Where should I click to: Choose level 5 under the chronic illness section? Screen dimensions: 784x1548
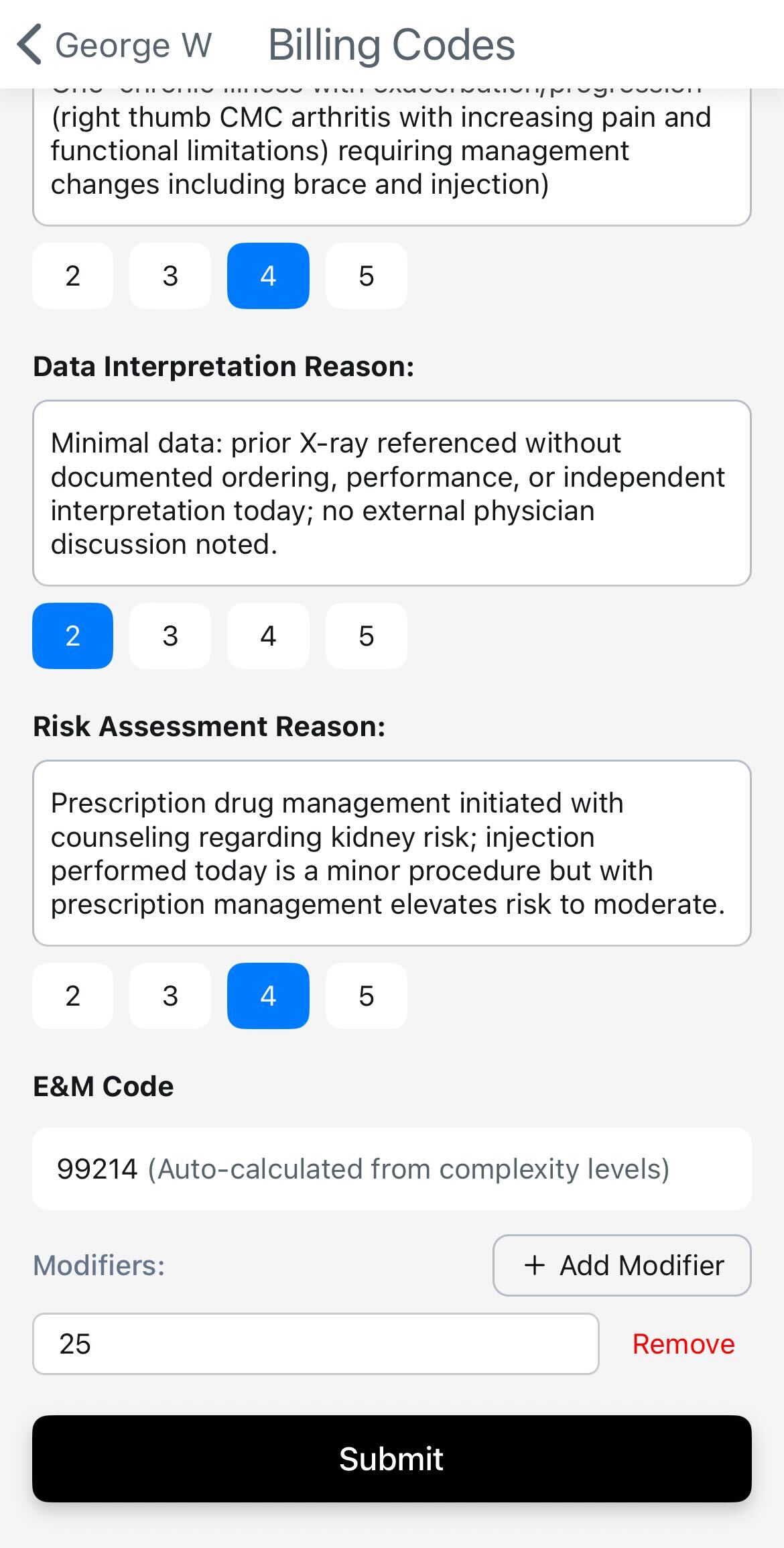click(366, 276)
